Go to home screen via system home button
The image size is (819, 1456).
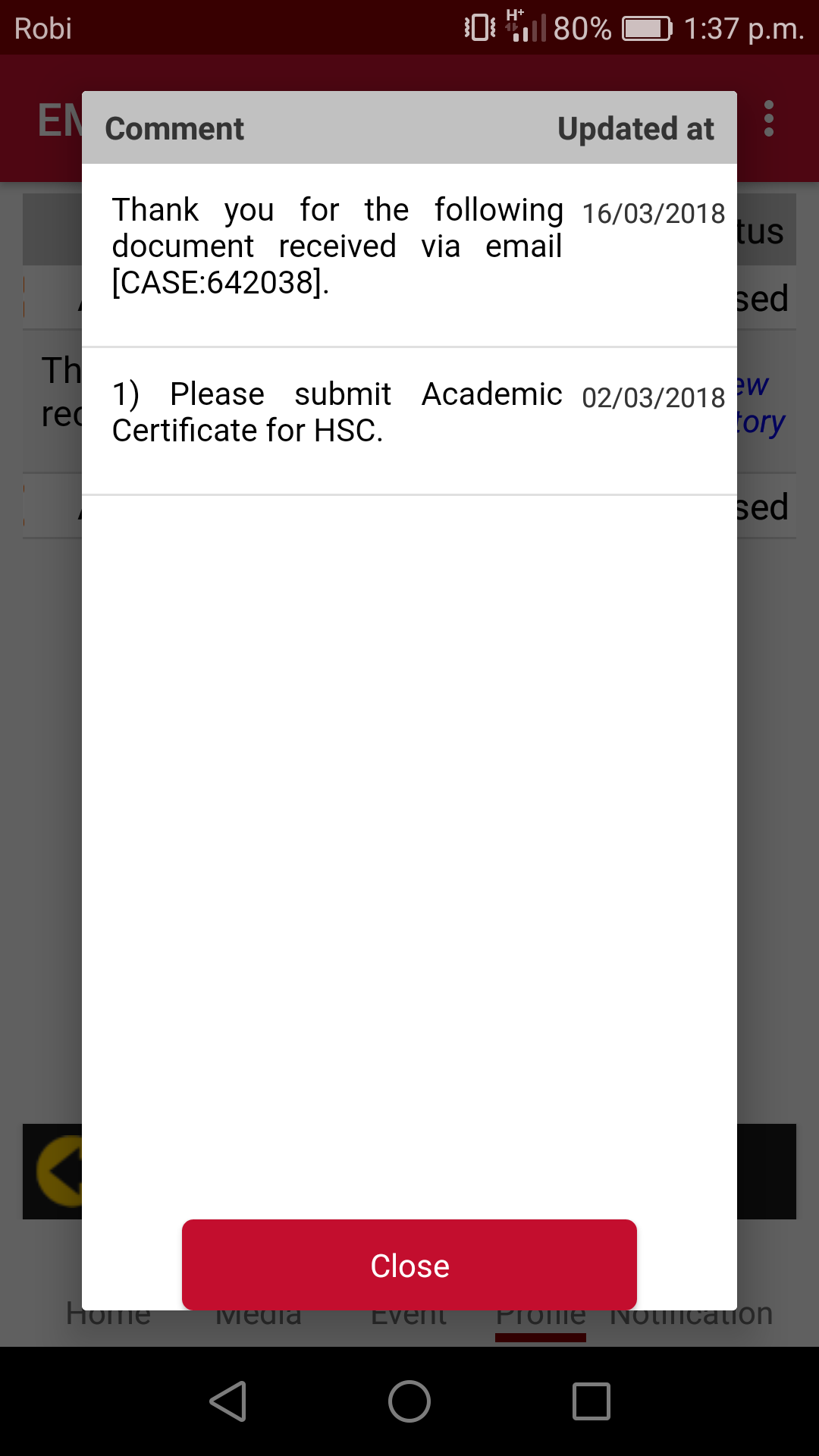click(x=409, y=1401)
